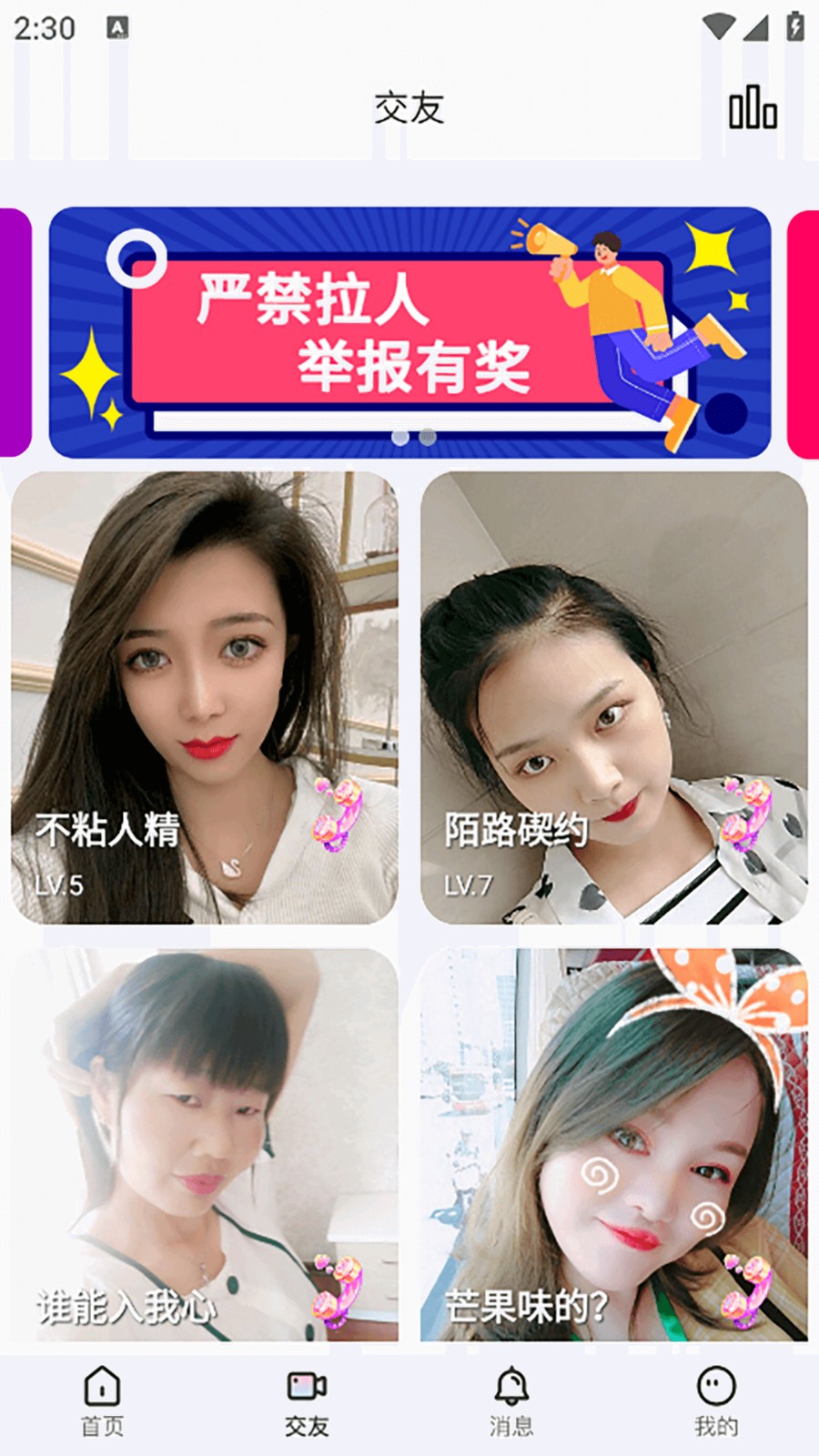This screenshot has height=1456, width=819.
Task: Call 陌路碶约 with the phone icon
Action: [x=747, y=813]
